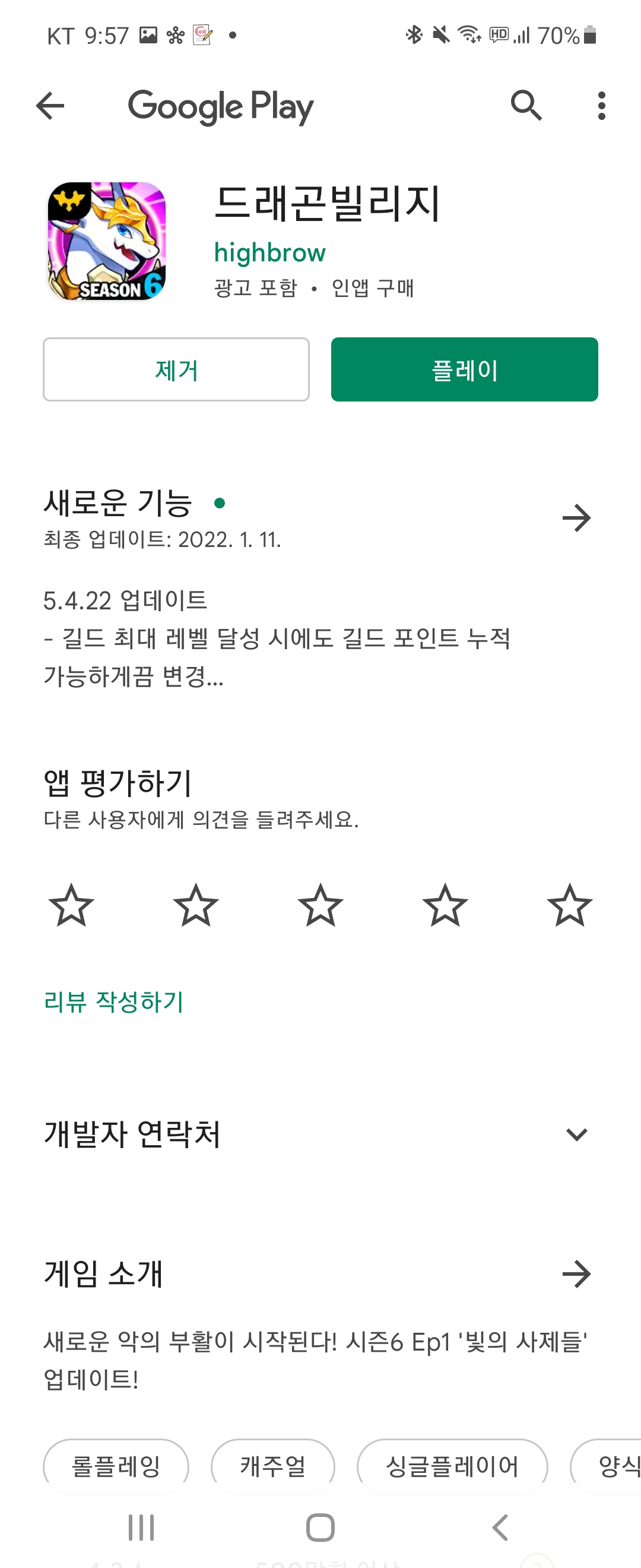Select the 롤플레잉 category chip
This screenshot has height=1568, width=641.
[x=116, y=1466]
